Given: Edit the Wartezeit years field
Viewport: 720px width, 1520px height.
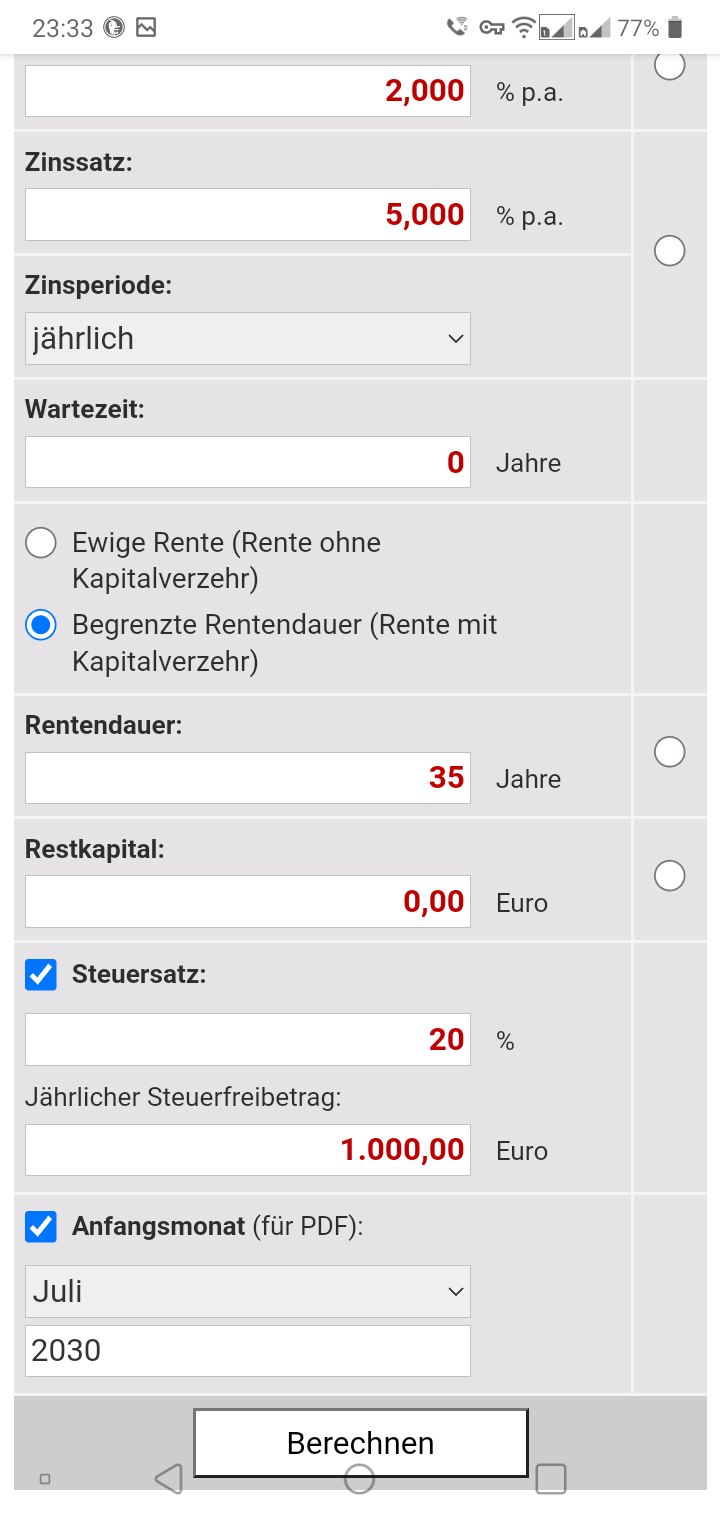Looking at the screenshot, I should (247, 462).
